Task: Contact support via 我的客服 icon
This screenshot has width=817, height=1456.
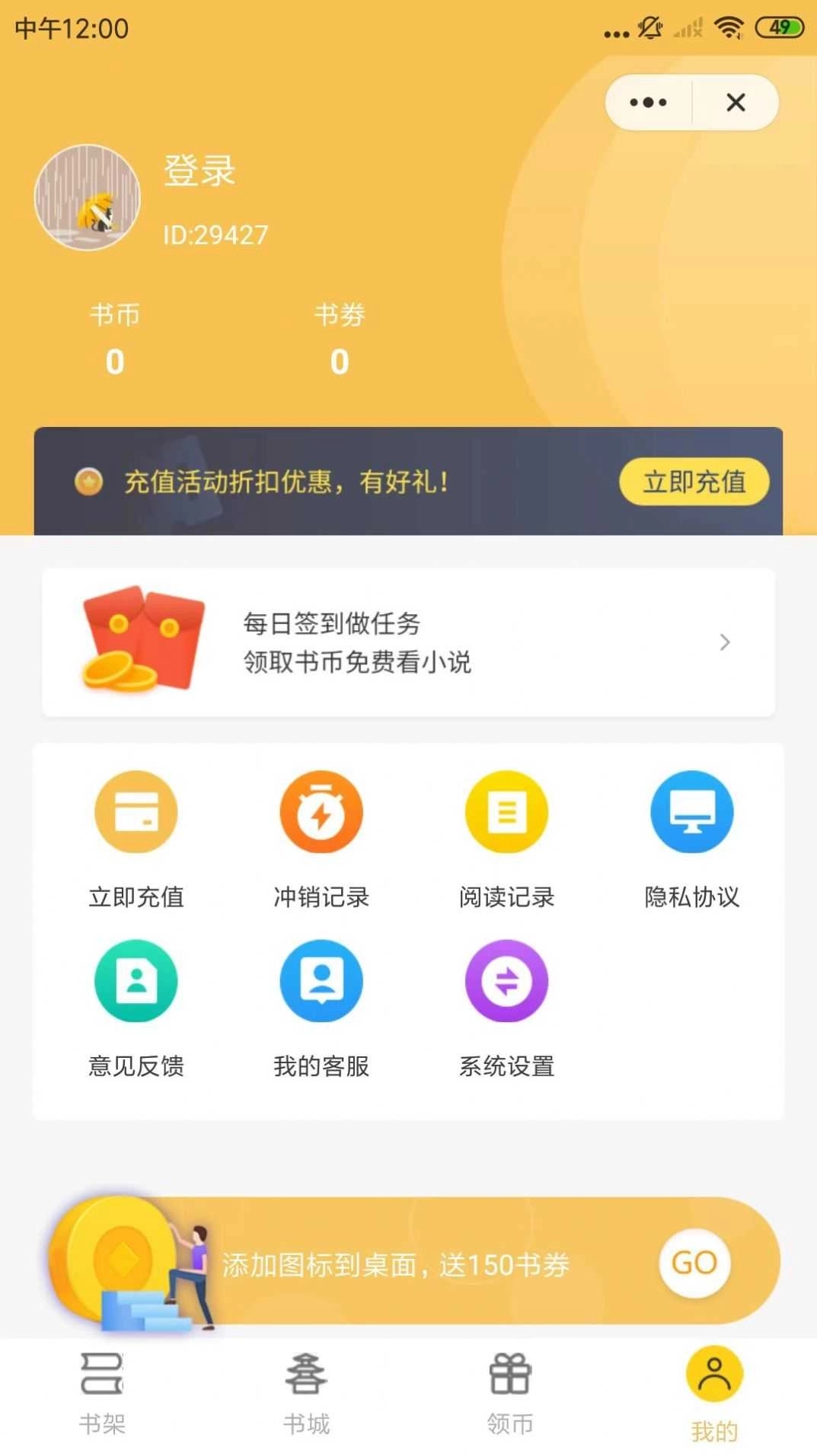Action: (321, 981)
